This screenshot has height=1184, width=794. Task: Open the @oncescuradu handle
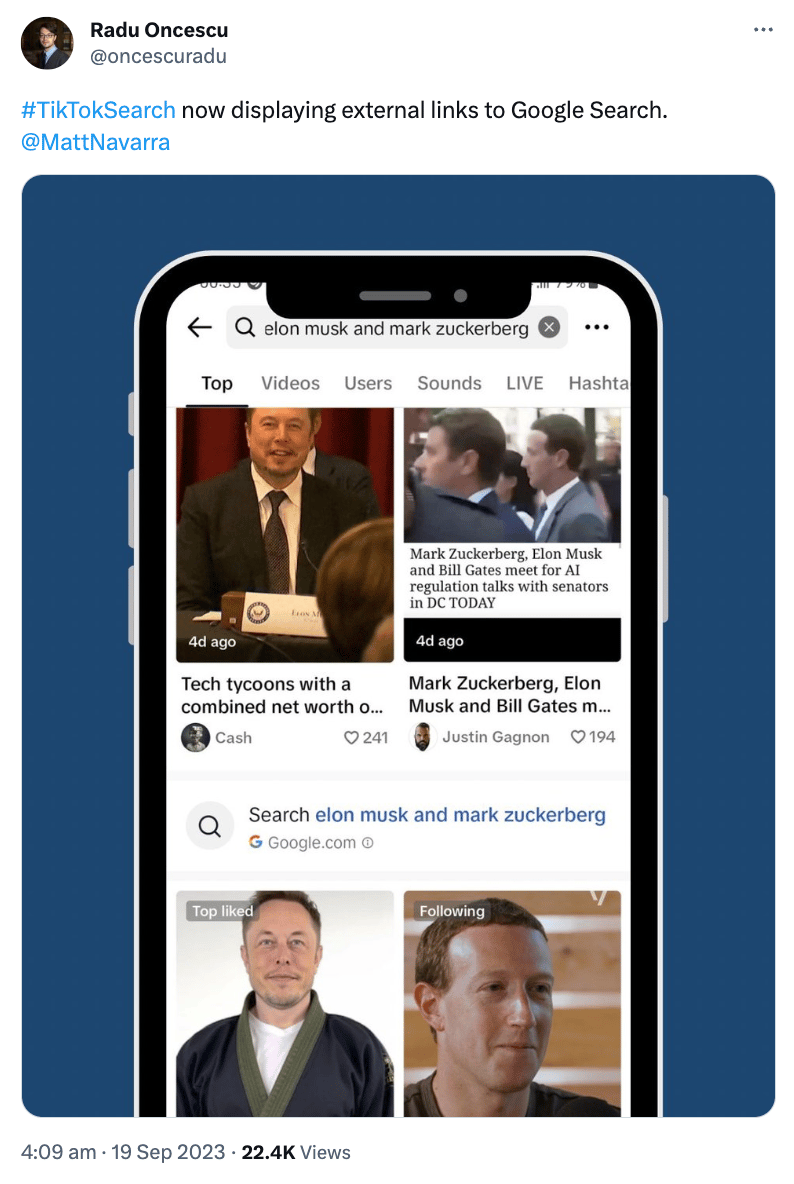[158, 56]
